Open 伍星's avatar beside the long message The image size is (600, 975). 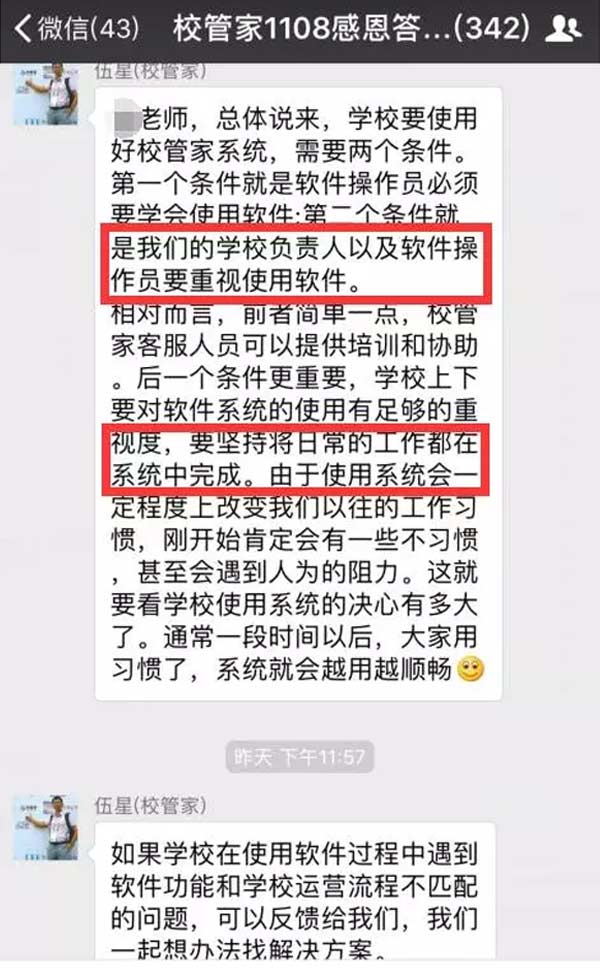[46, 93]
